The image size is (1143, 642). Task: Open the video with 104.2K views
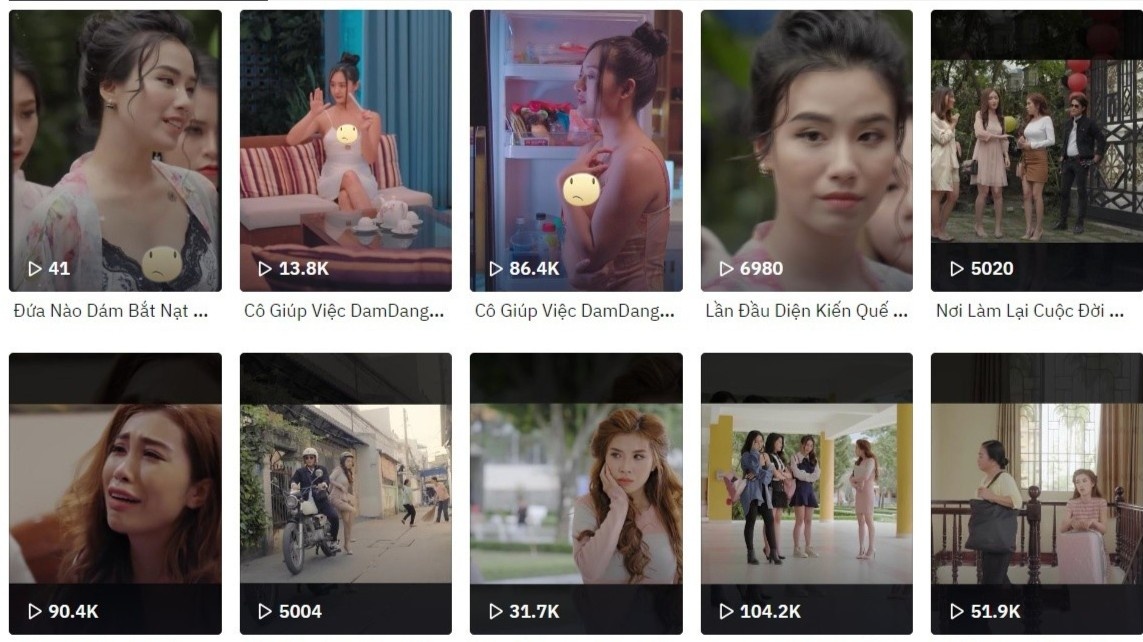[806, 493]
